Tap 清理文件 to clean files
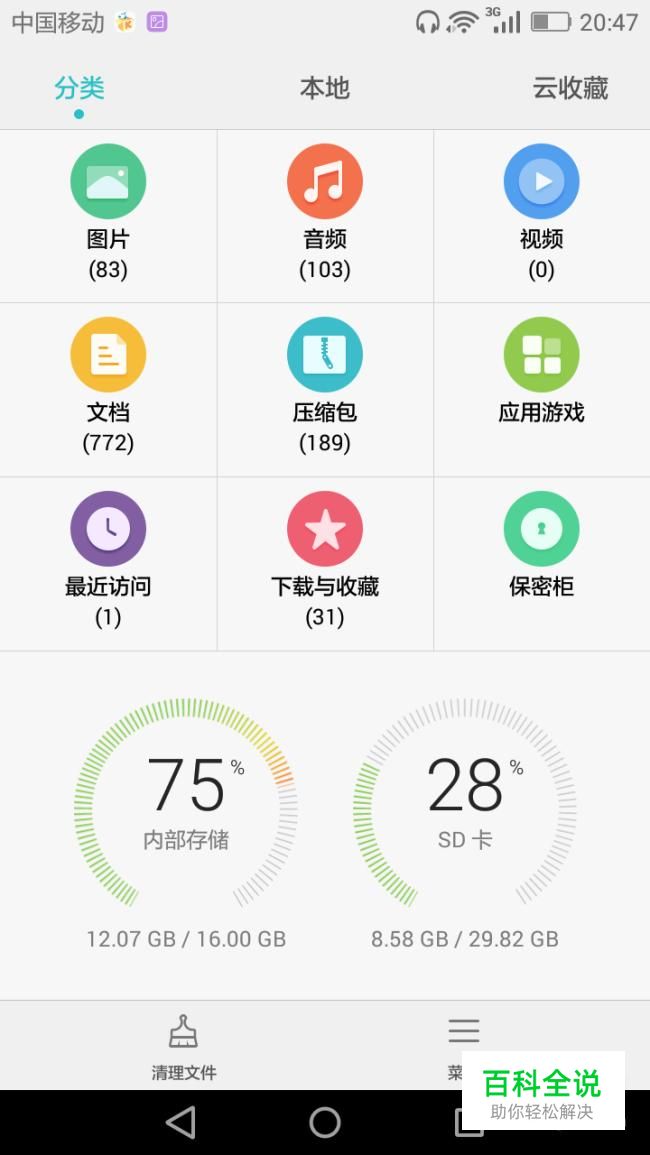This screenshot has width=650, height=1155. [x=184, y=1047]
